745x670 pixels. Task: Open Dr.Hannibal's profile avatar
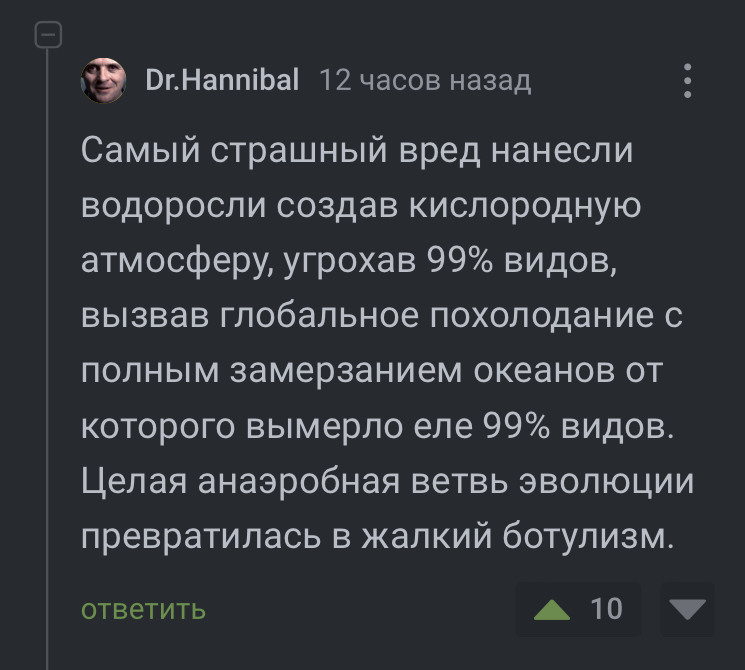pyautogui.click(x=104, y=80)
